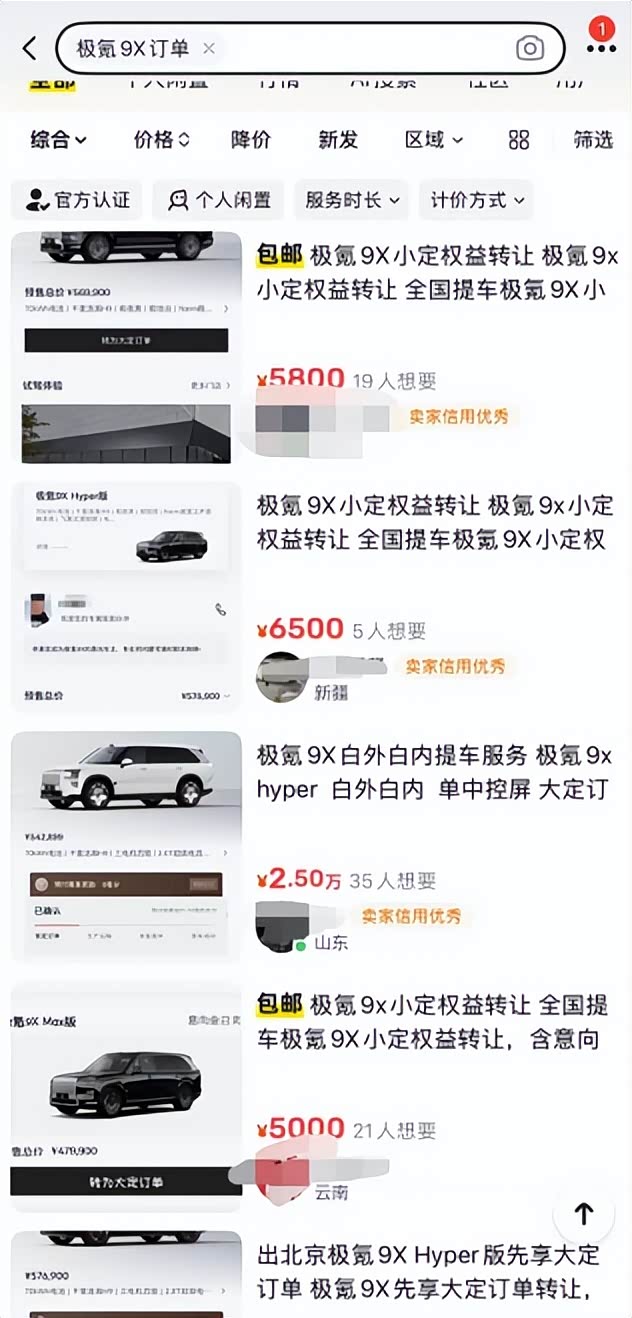
Task: Expand the 服务时长 dropdown
Action: tap(352, 200)
